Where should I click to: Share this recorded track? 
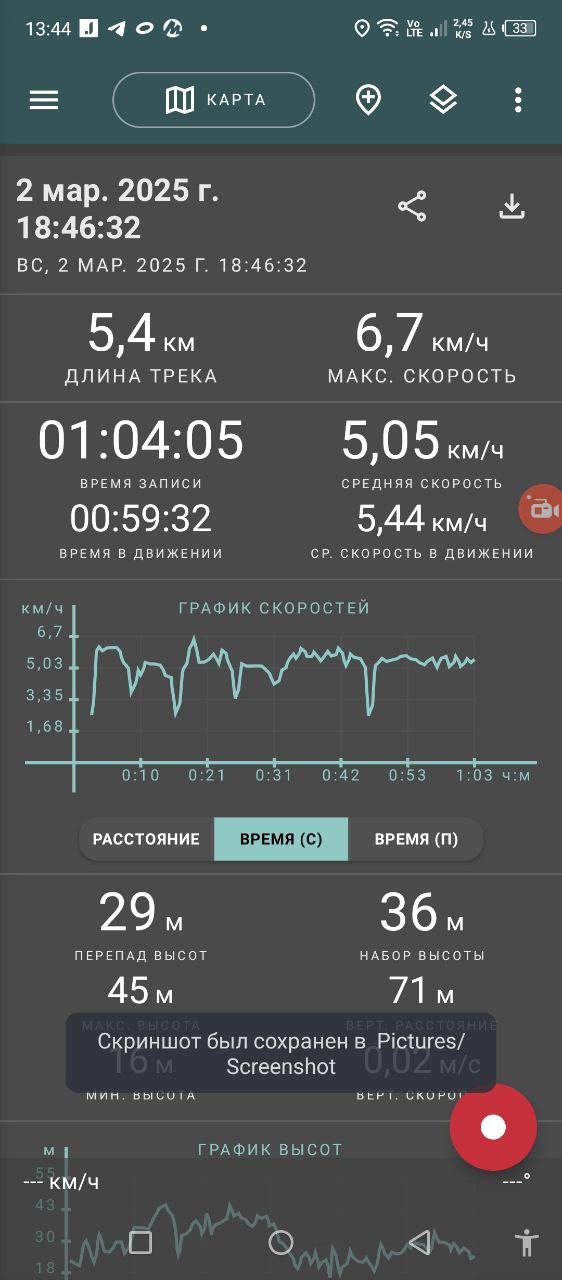pos(412,207)
